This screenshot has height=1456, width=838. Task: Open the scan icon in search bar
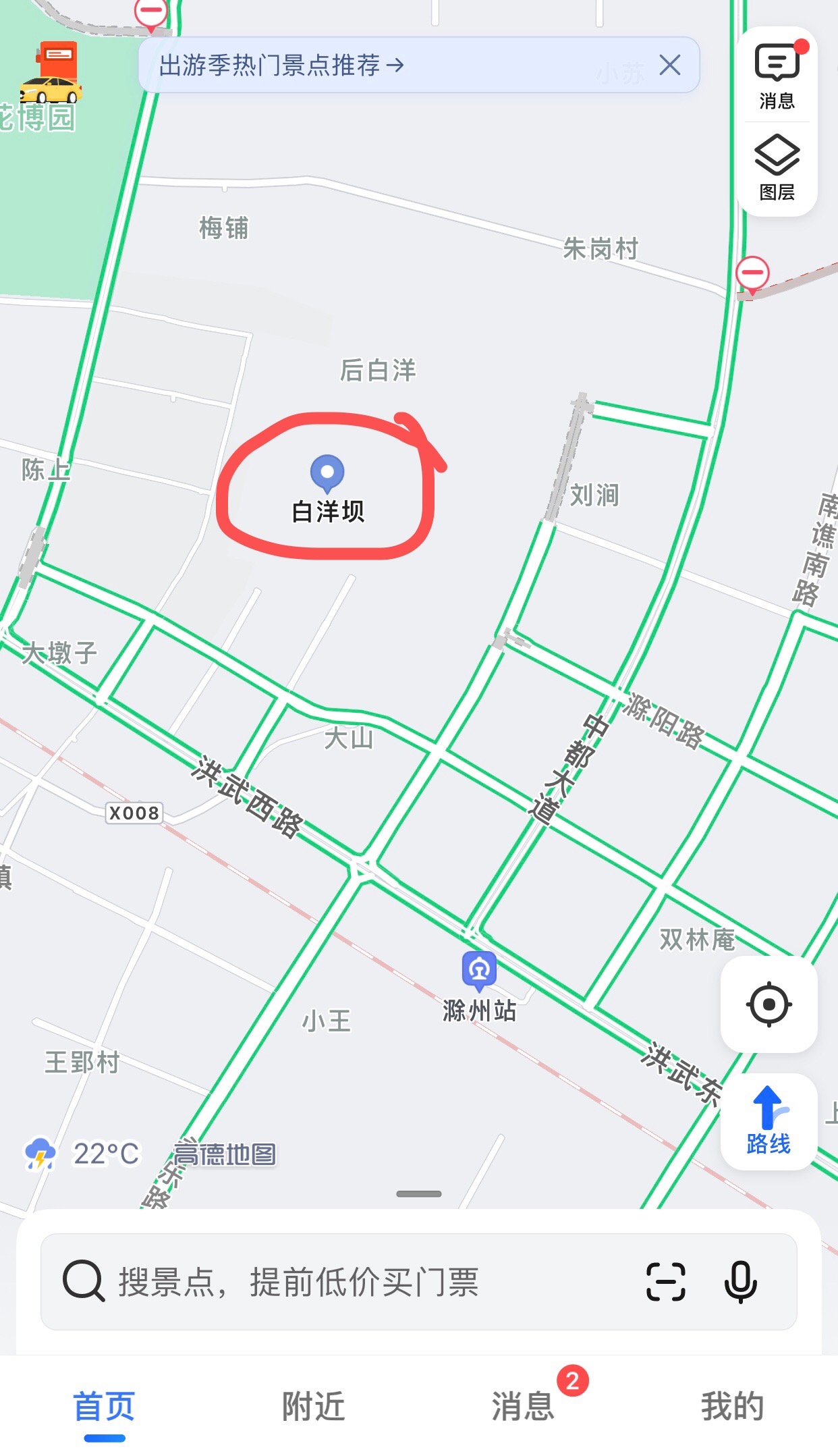point(665,1282)
